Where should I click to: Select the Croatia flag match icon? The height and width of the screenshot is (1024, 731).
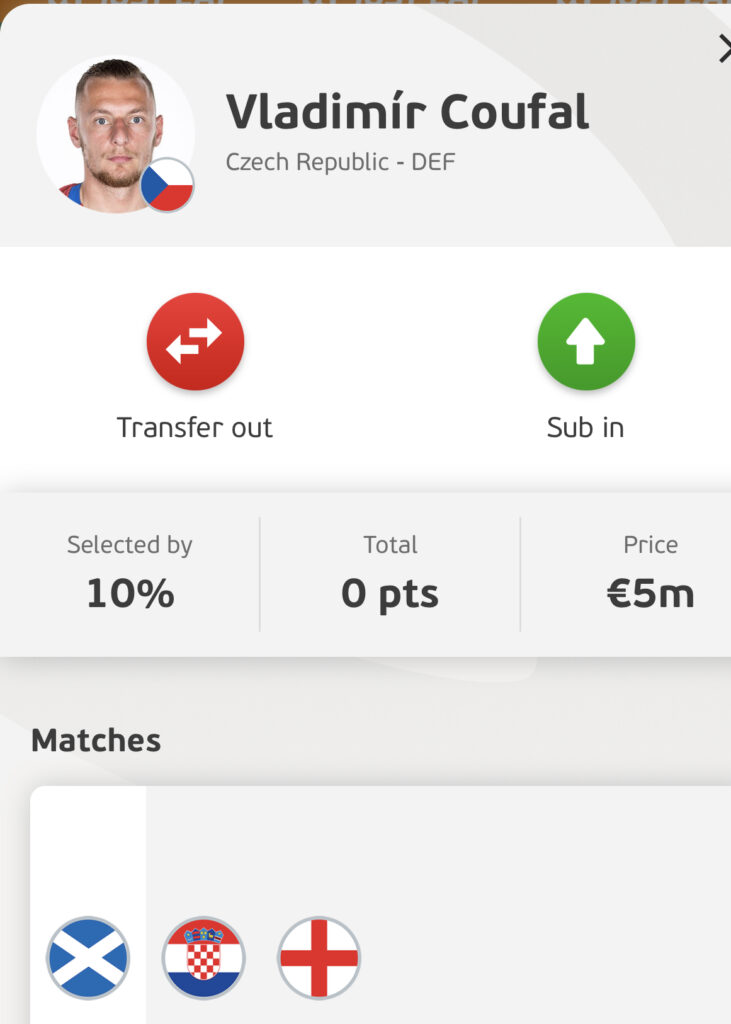pyautogui.click(x=204, y=957)
